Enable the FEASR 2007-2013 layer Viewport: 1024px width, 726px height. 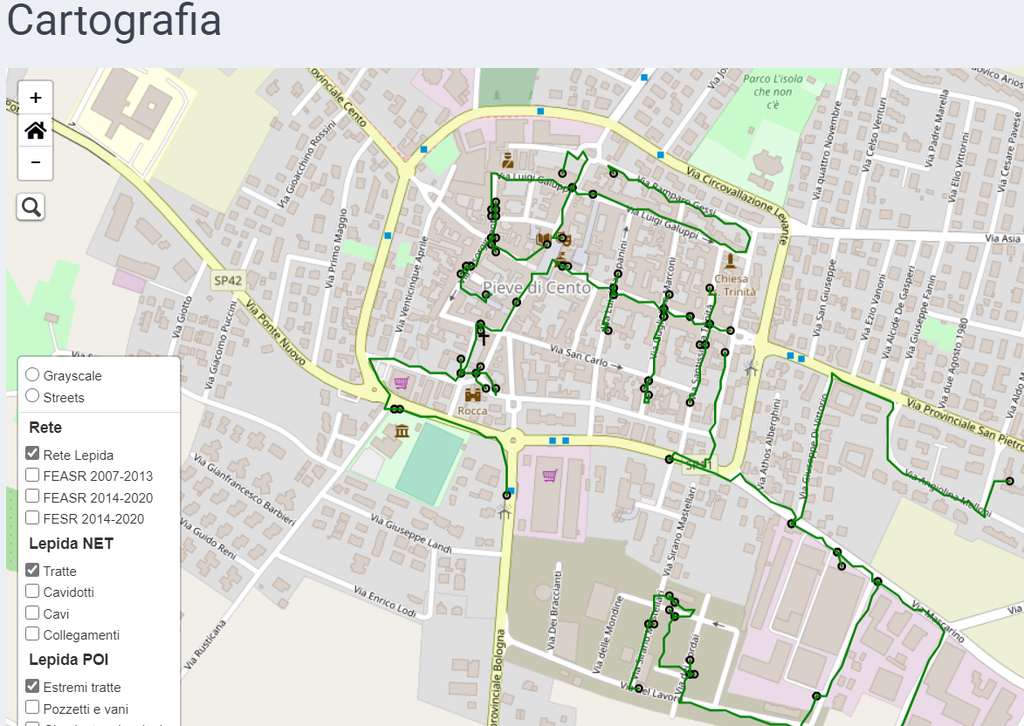[x=32, y=475]
